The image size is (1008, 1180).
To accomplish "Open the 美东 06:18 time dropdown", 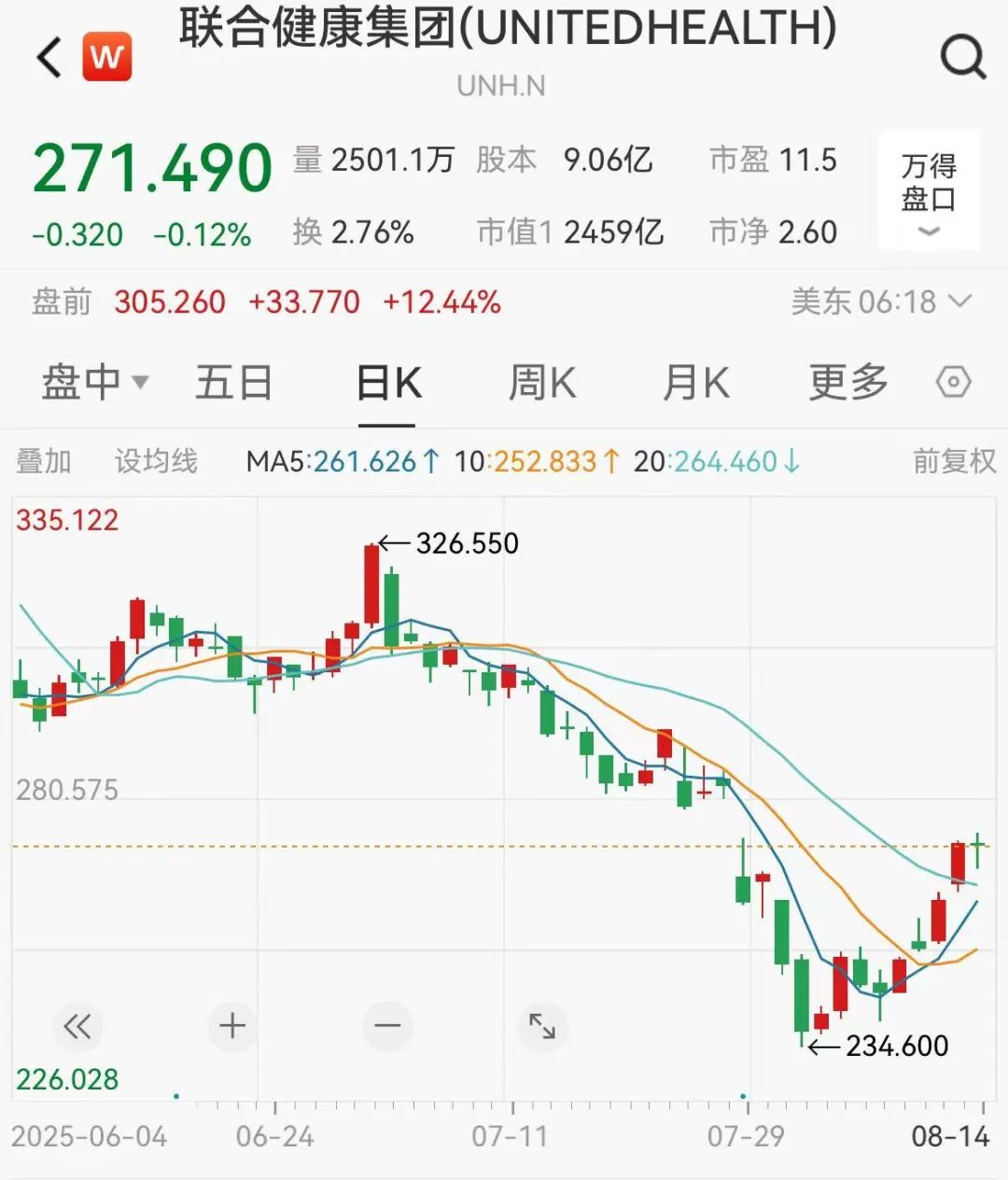I will tap(881, 302).
